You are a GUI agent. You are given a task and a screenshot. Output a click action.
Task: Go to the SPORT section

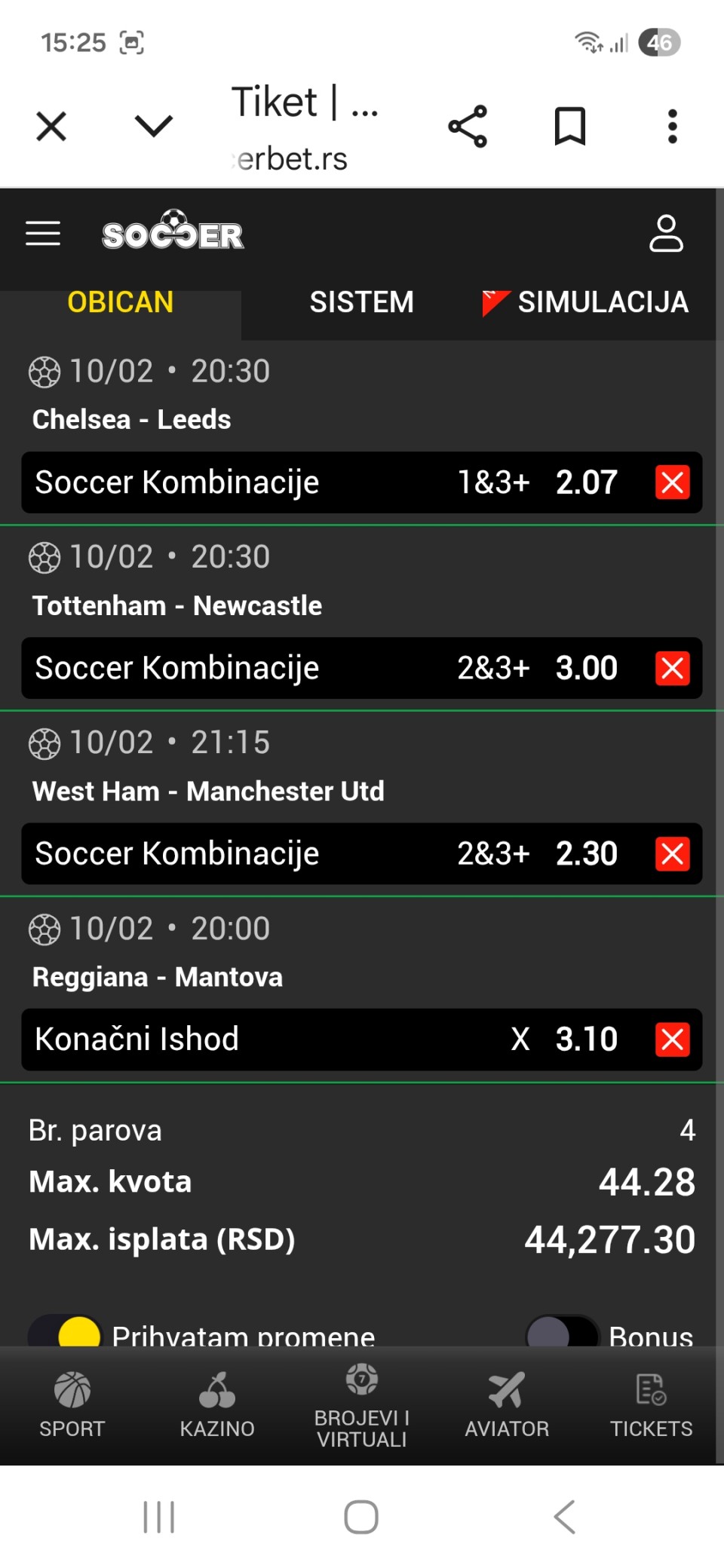coord(72,1405)
